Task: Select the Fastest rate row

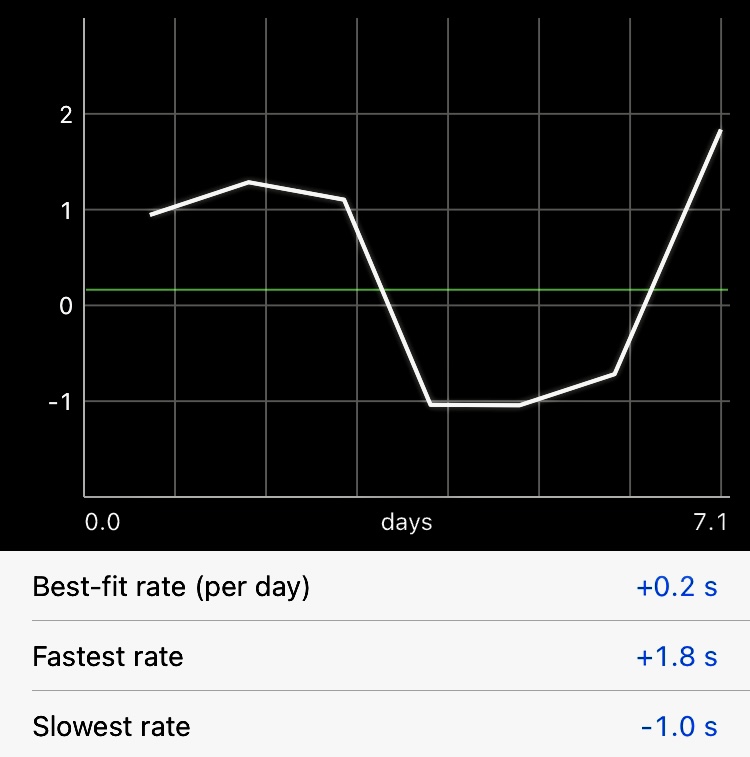Action: click(x=374, y=656)
